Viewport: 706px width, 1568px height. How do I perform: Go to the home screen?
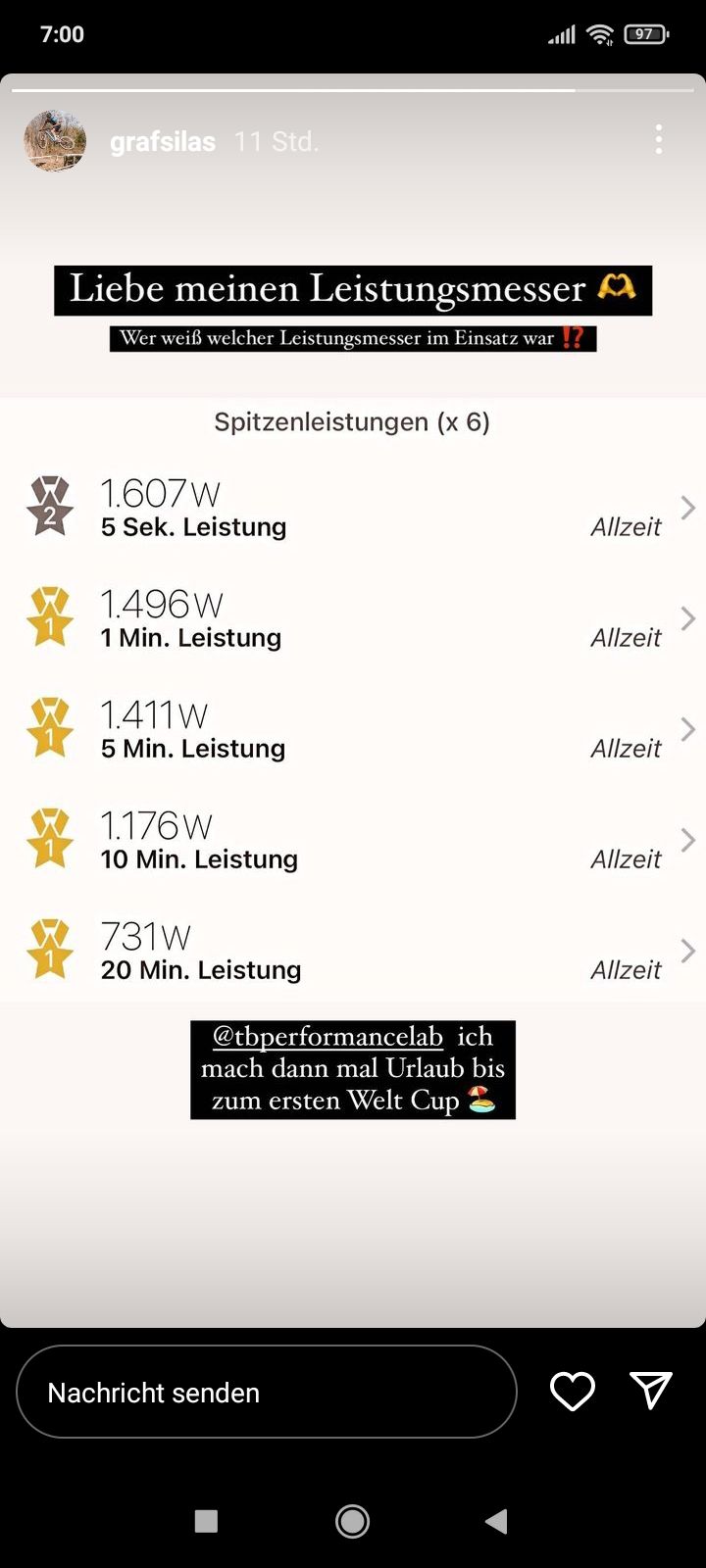click(x=352, y=1521)
